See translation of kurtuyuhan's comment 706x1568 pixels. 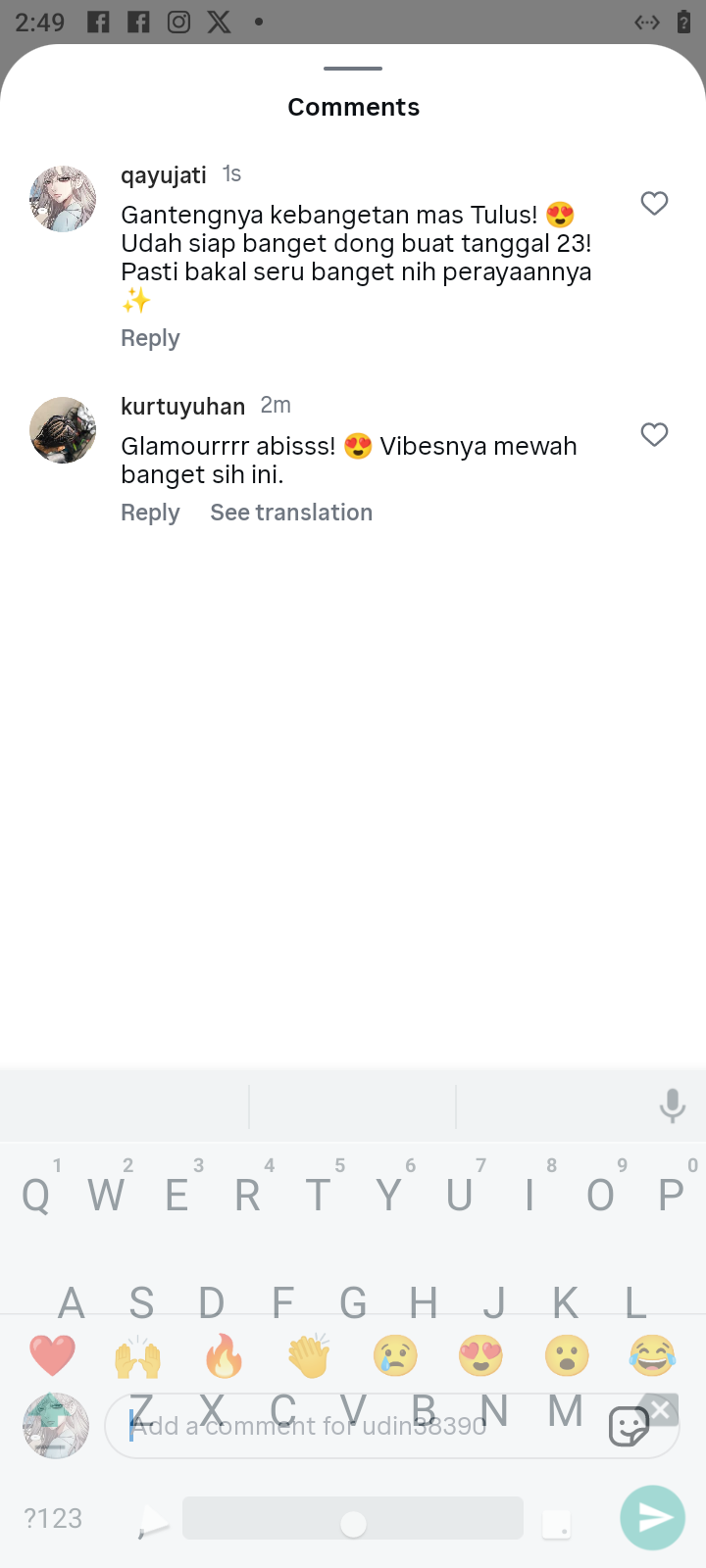point(291,513)
